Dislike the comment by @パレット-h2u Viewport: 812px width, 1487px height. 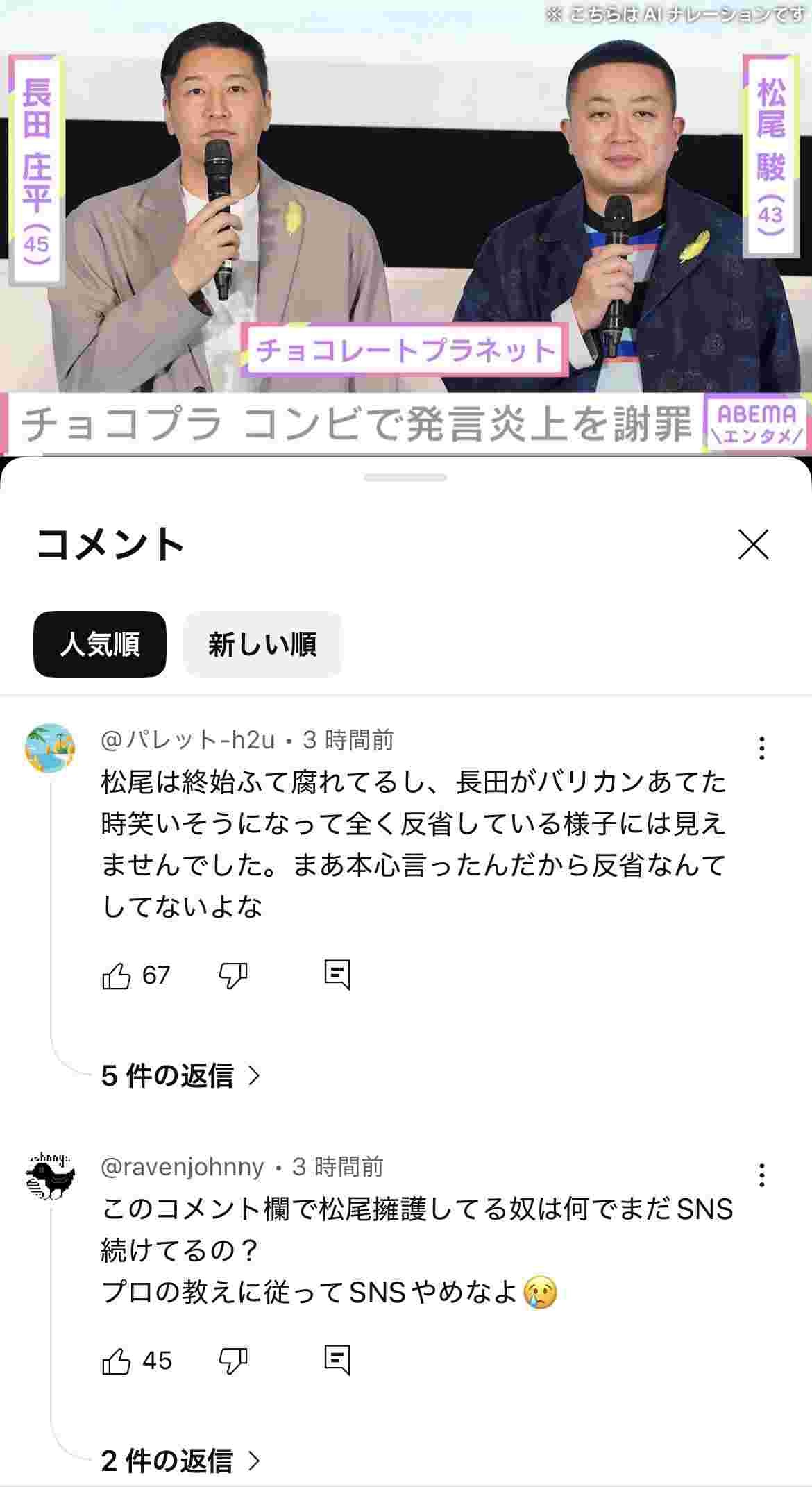point(233,975)
